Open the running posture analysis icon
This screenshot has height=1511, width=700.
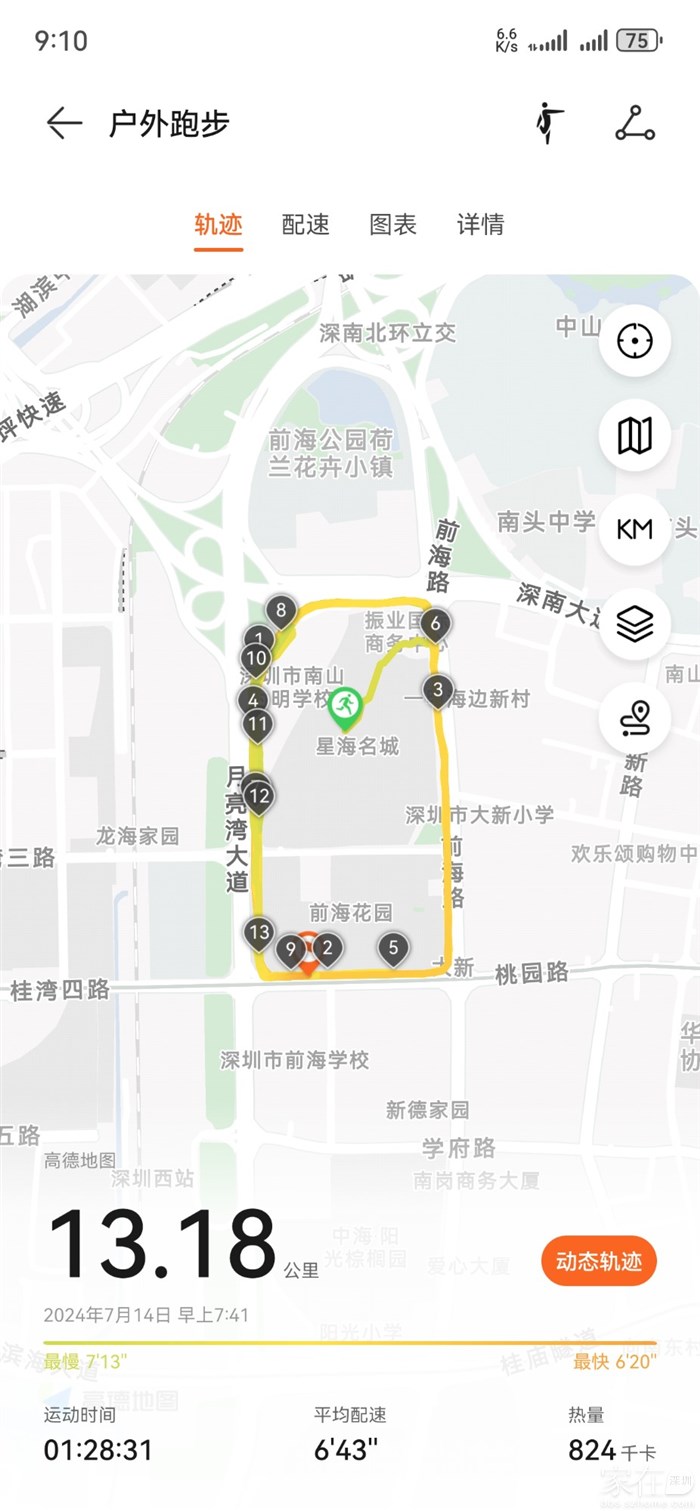(548, 123)
